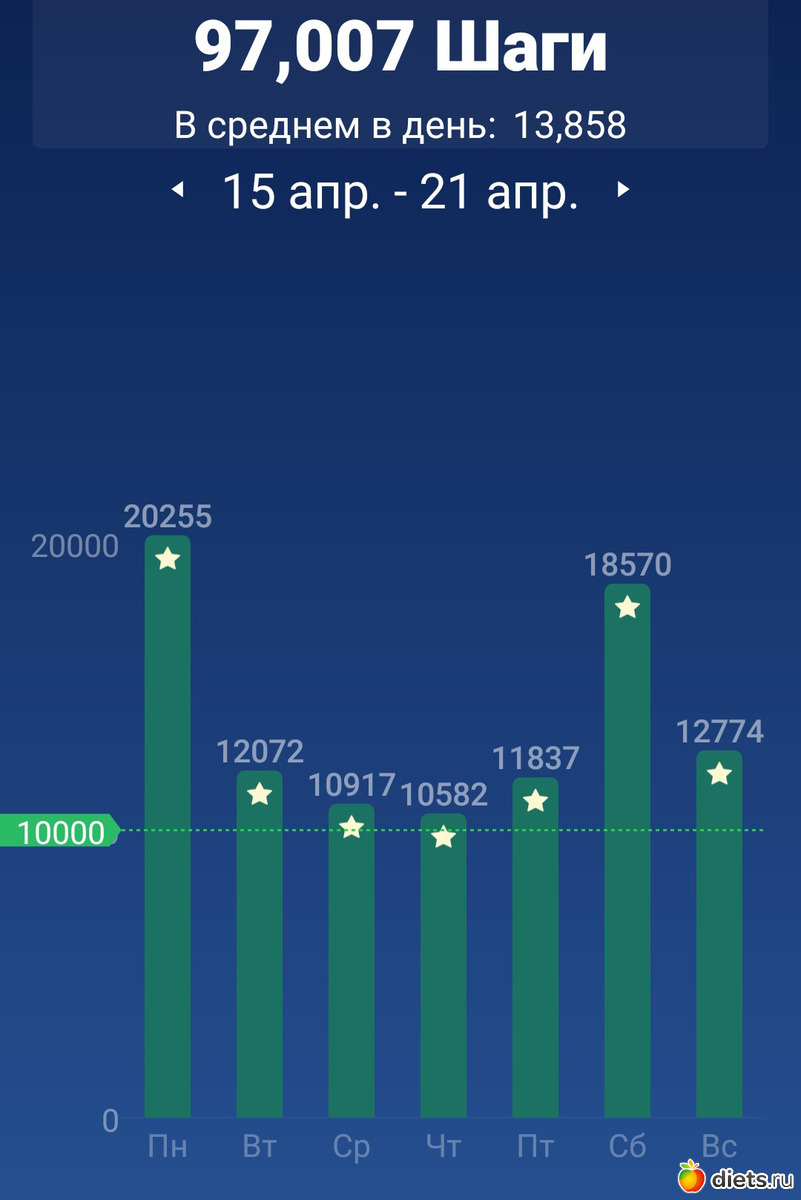Go to the next week arrow
Viewport: 801px width, 1200px height.
point(623,190)
